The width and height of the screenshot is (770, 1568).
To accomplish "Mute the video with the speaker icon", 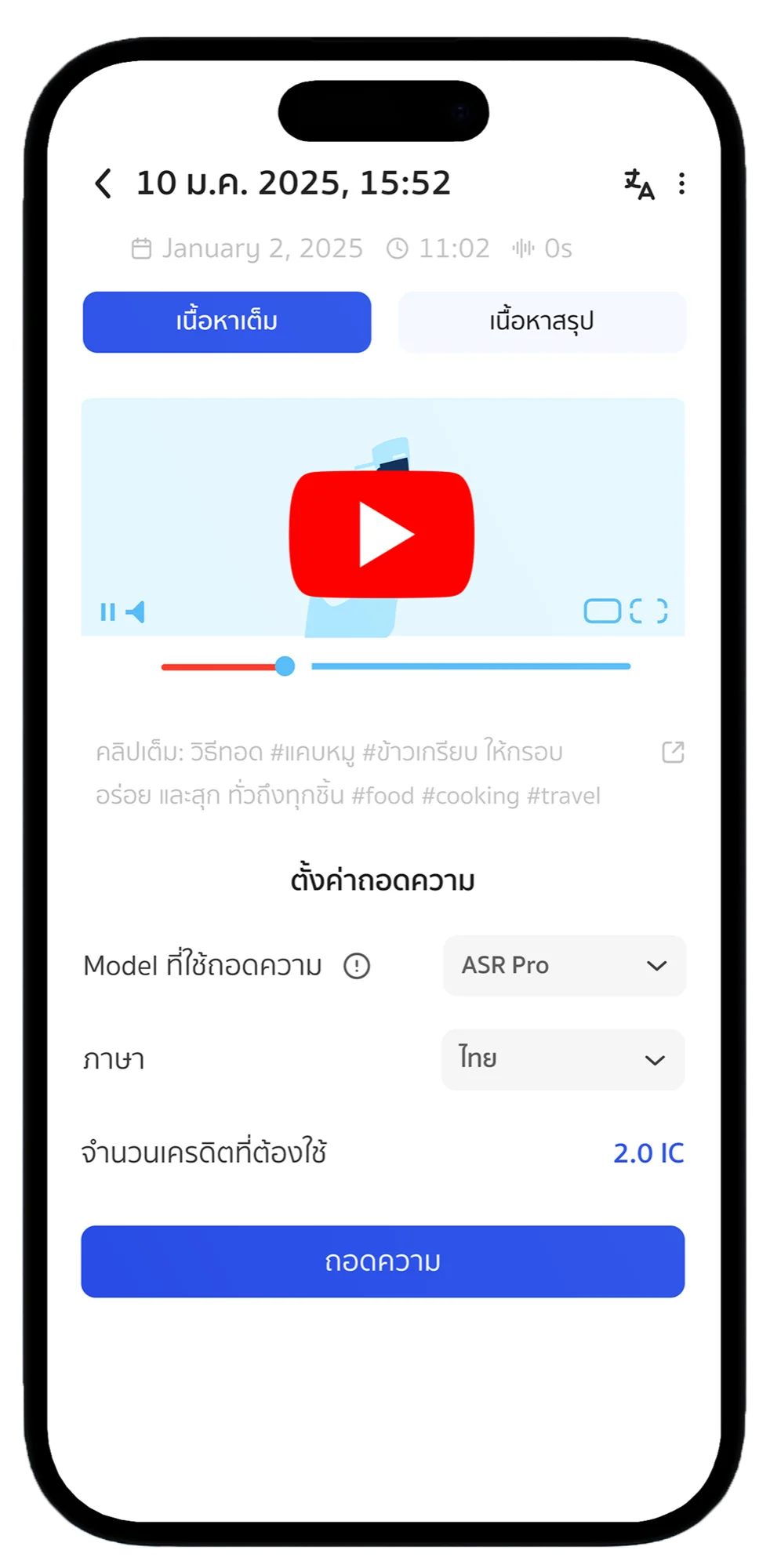I will click(x=136, y=610).
